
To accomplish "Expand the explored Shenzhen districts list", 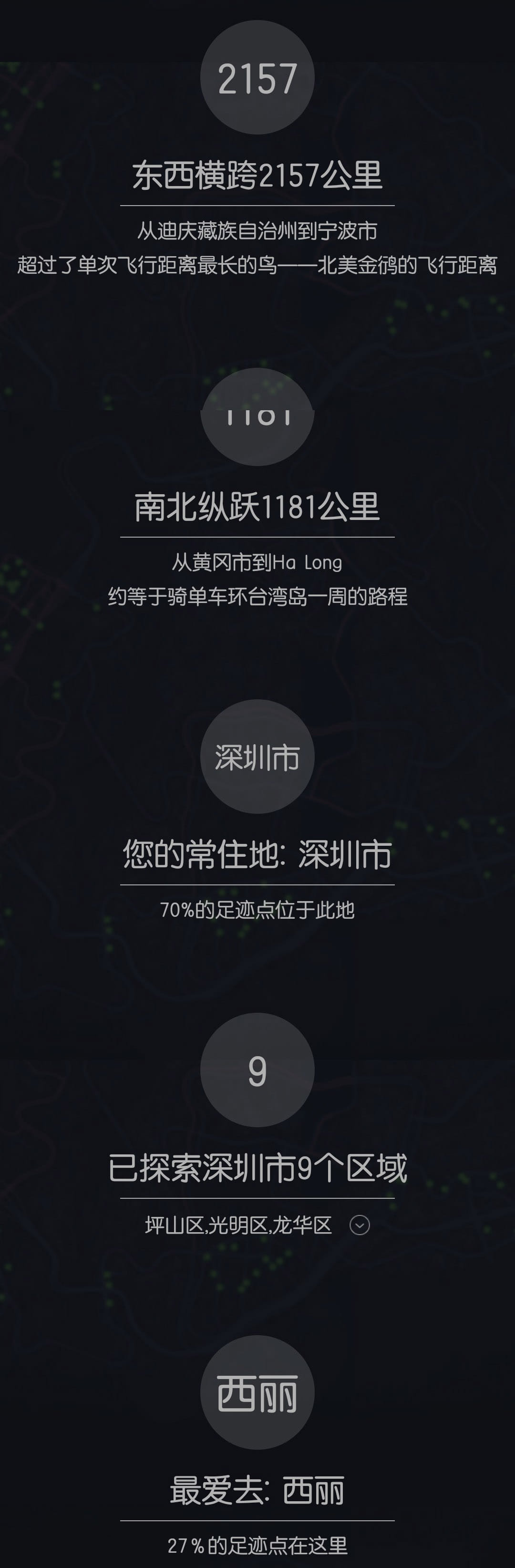I will click(359, 1225).
